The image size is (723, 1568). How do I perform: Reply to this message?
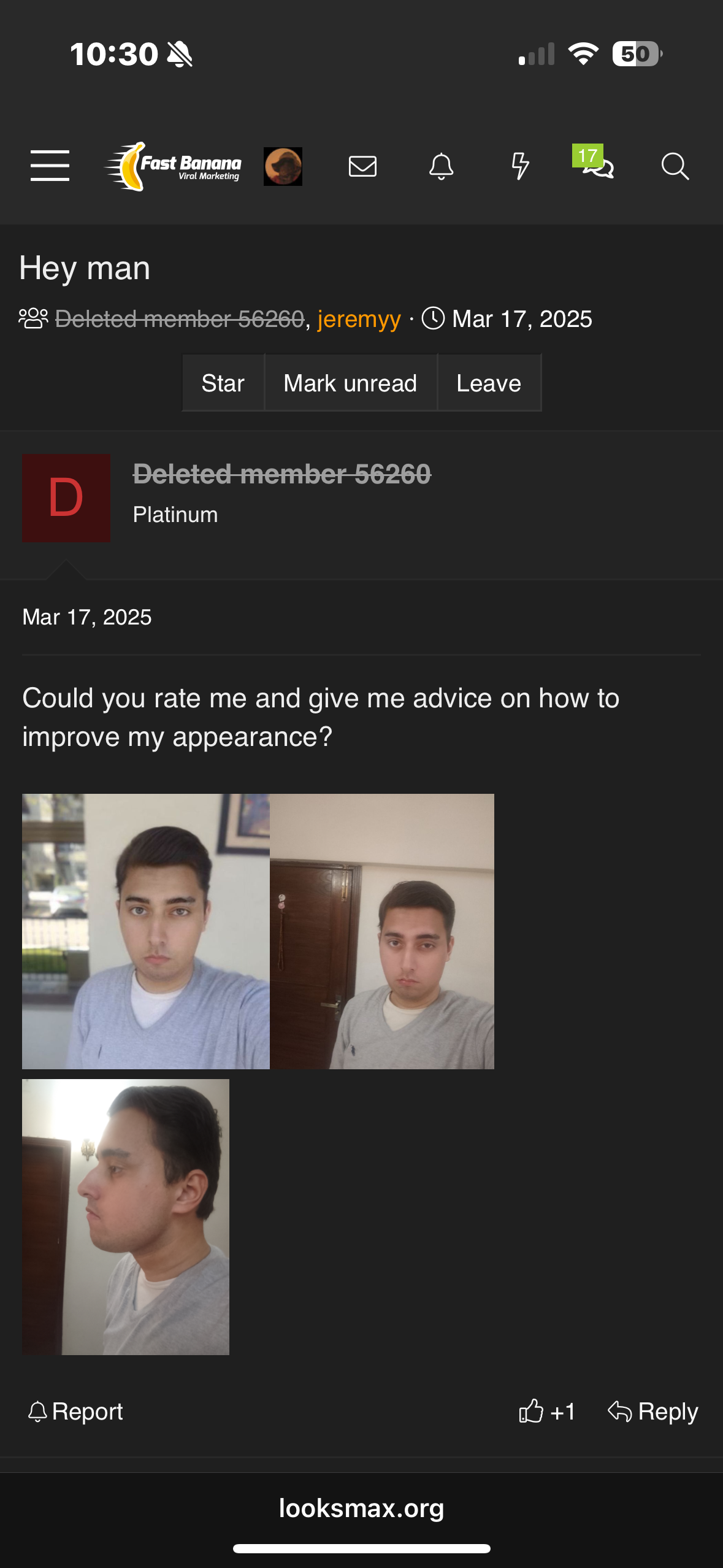653,1412
